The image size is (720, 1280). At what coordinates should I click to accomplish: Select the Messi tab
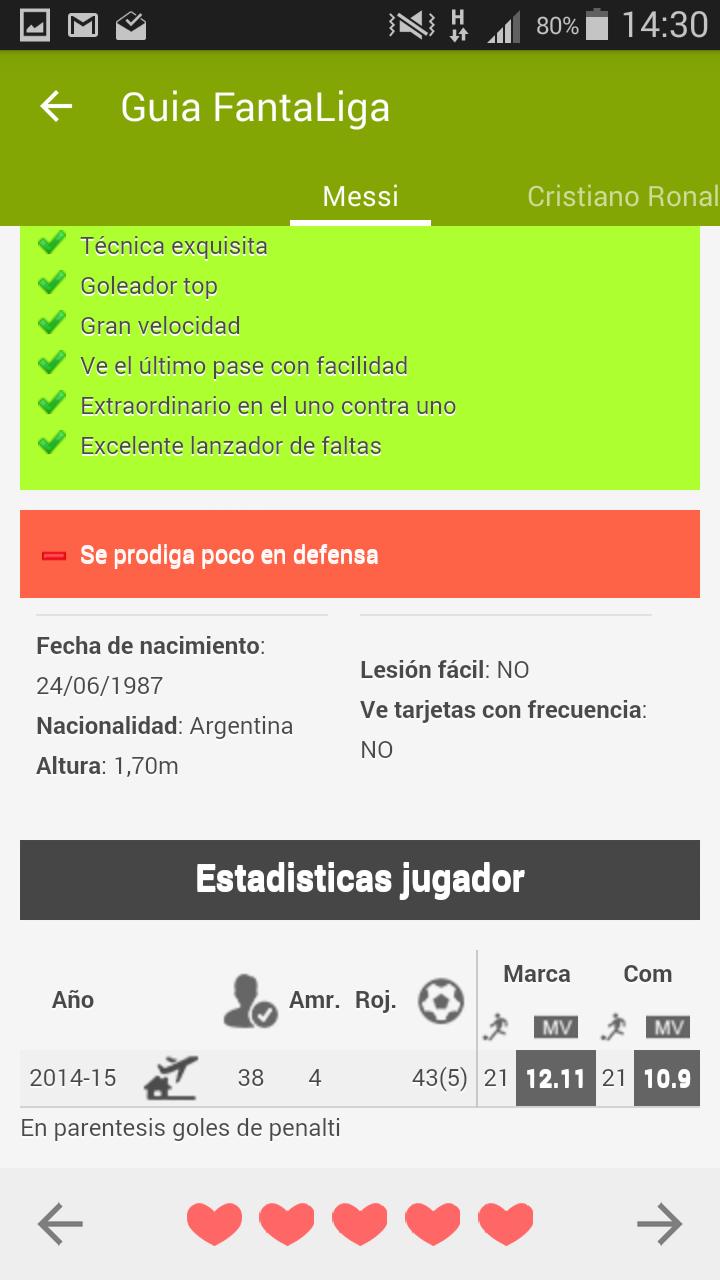point(360,196)
